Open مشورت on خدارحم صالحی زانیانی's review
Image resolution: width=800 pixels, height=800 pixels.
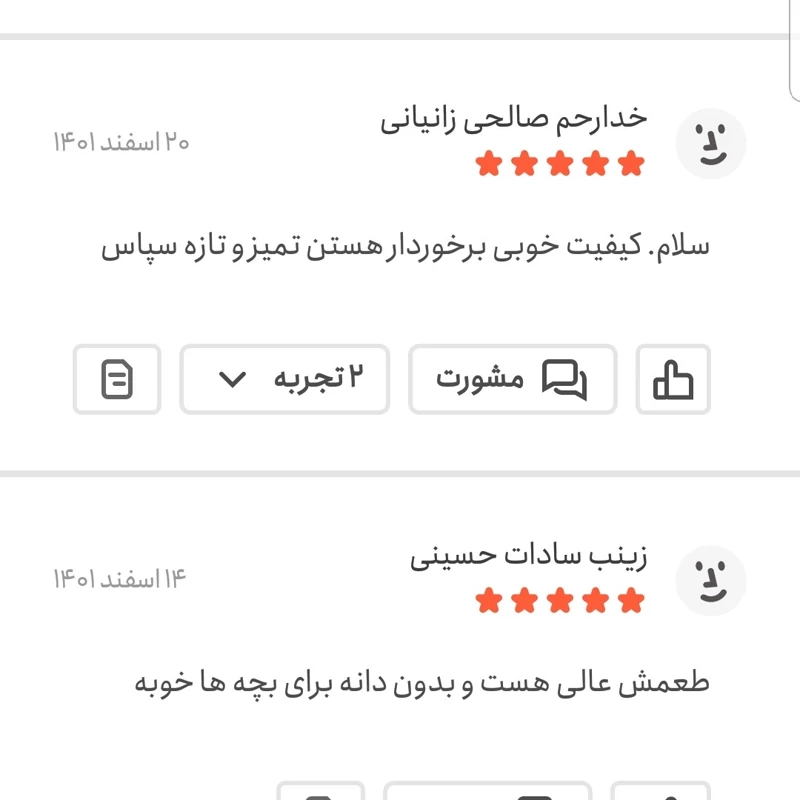(x=512, y=379)
